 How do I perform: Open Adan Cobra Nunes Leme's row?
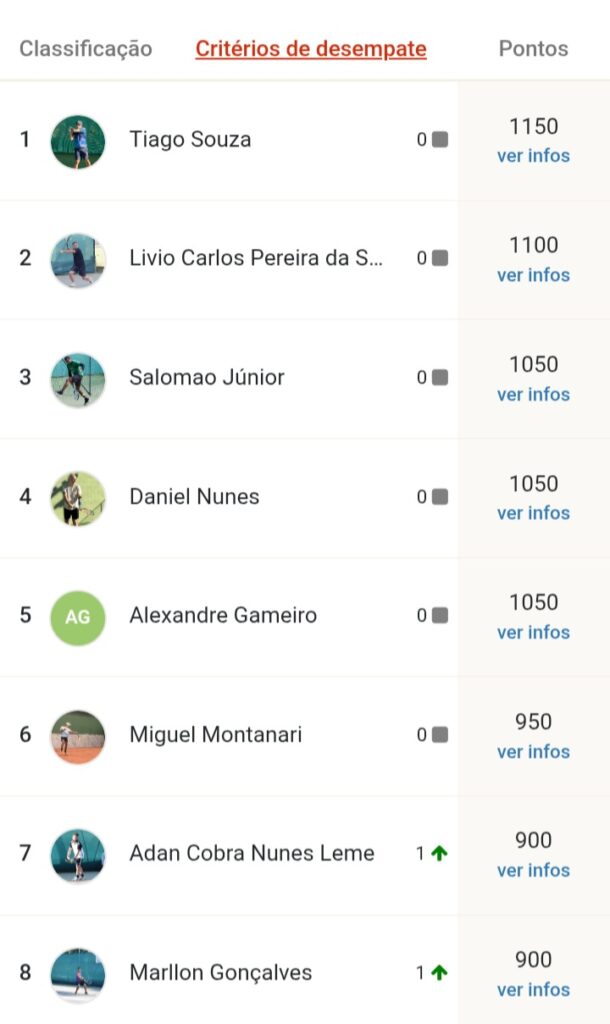[x=229, y=855]
